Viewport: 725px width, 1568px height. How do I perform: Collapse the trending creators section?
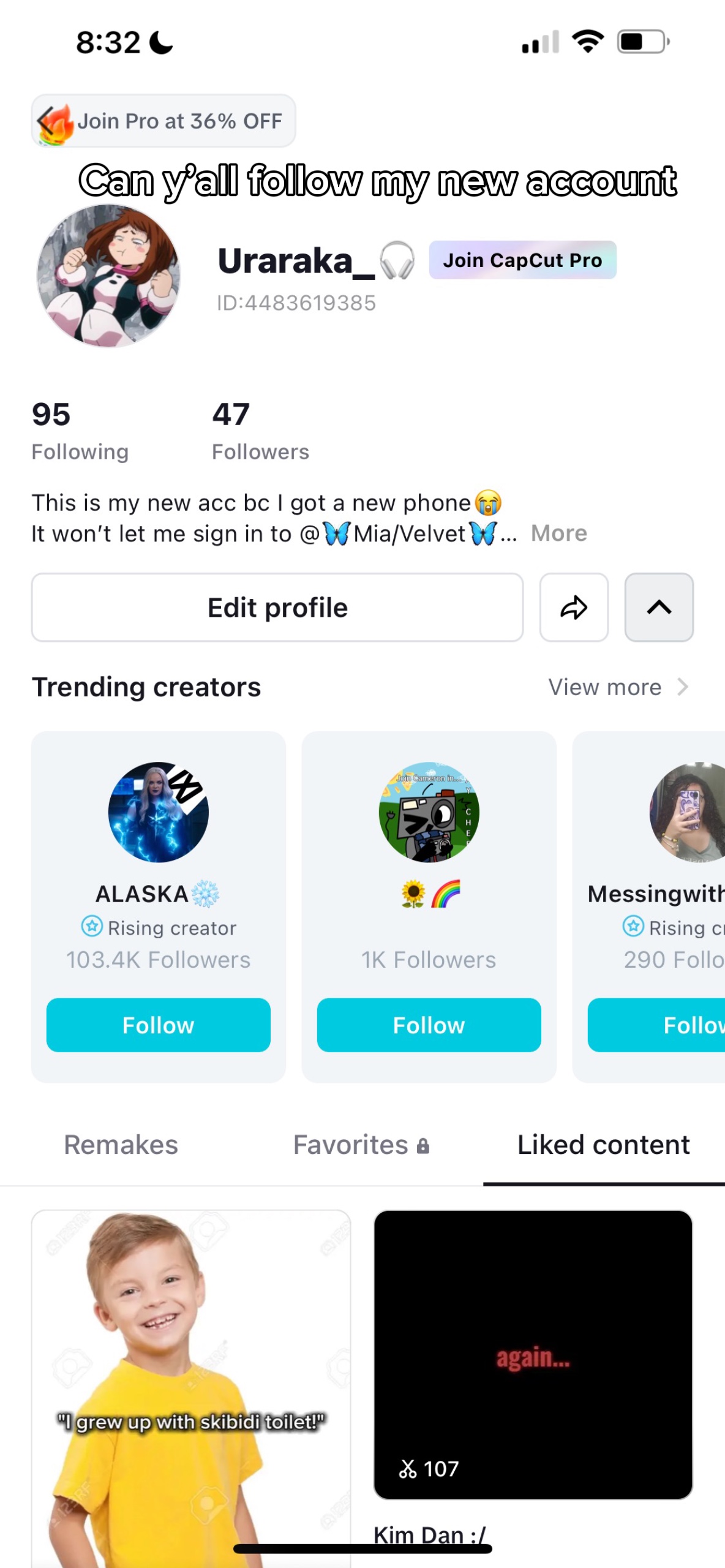point(659,608)
